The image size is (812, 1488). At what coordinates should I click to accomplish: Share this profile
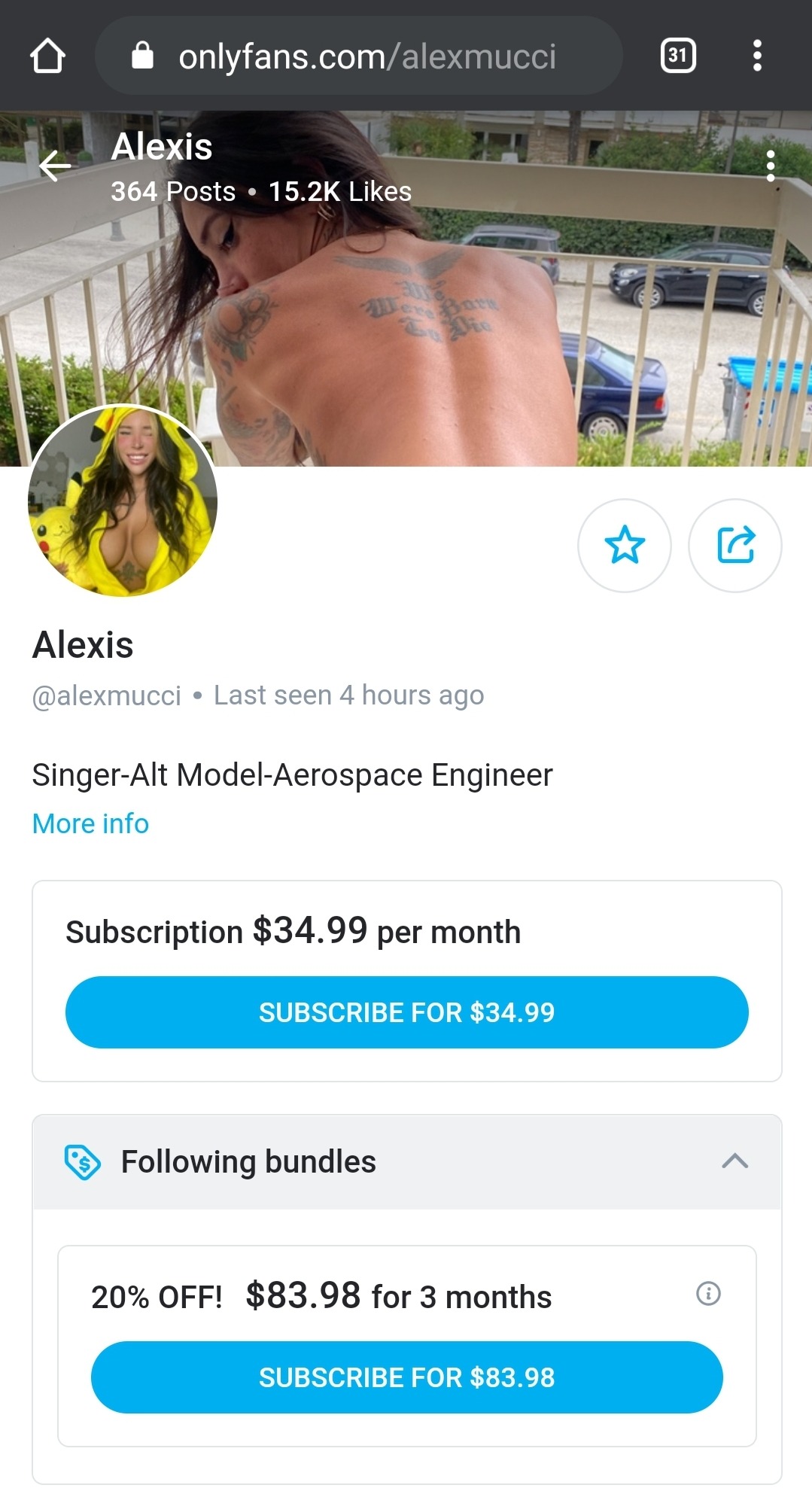[x=734, y=545]
